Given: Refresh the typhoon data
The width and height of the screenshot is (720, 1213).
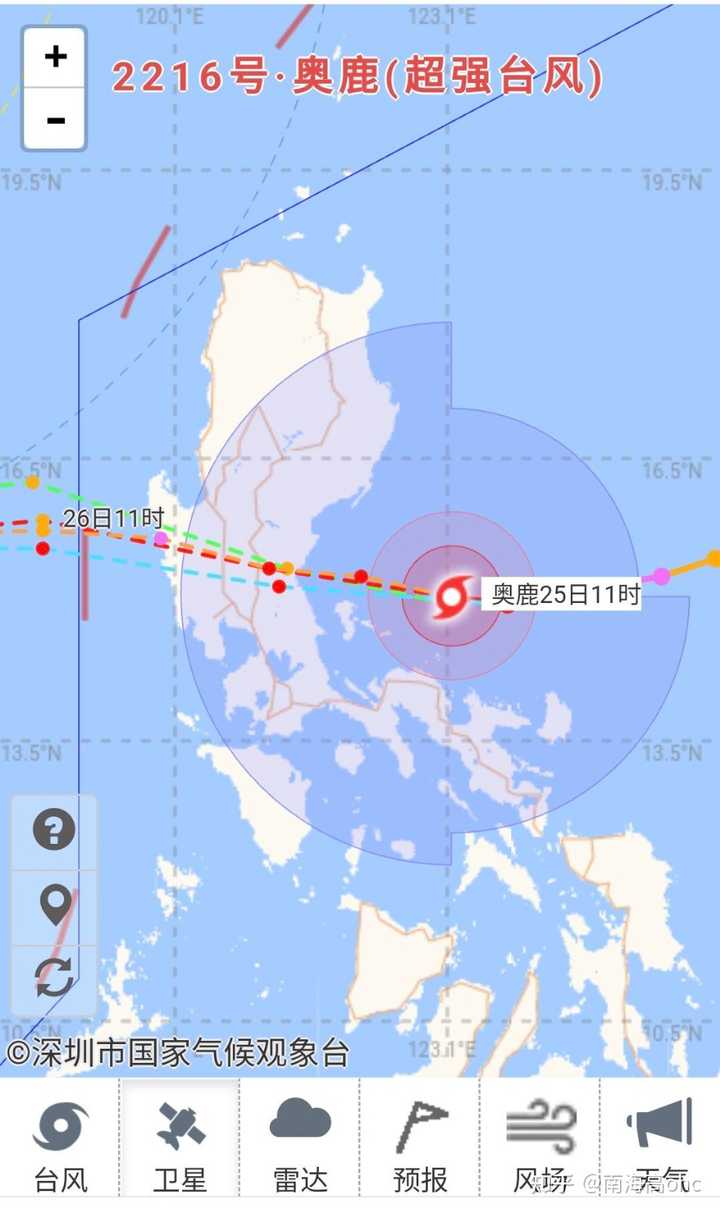Looking at the screenshot, I should [x=54, y=977].
